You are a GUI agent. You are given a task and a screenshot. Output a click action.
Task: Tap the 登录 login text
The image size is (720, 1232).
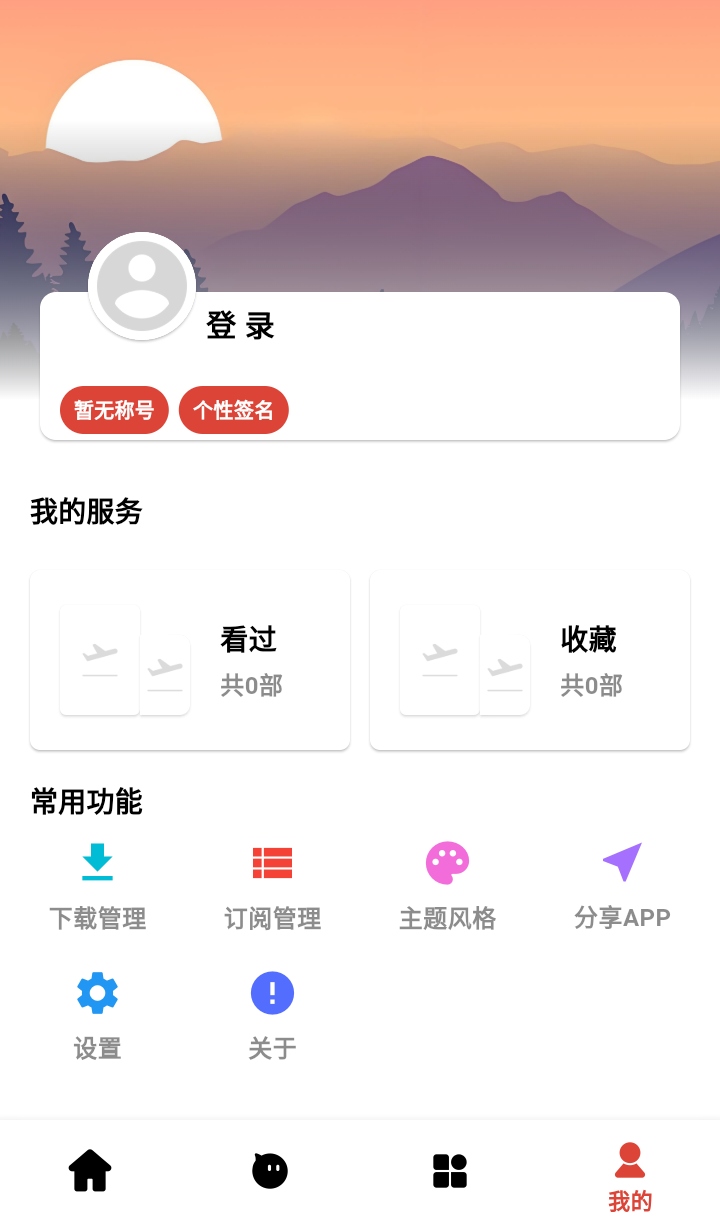(240, 326)
